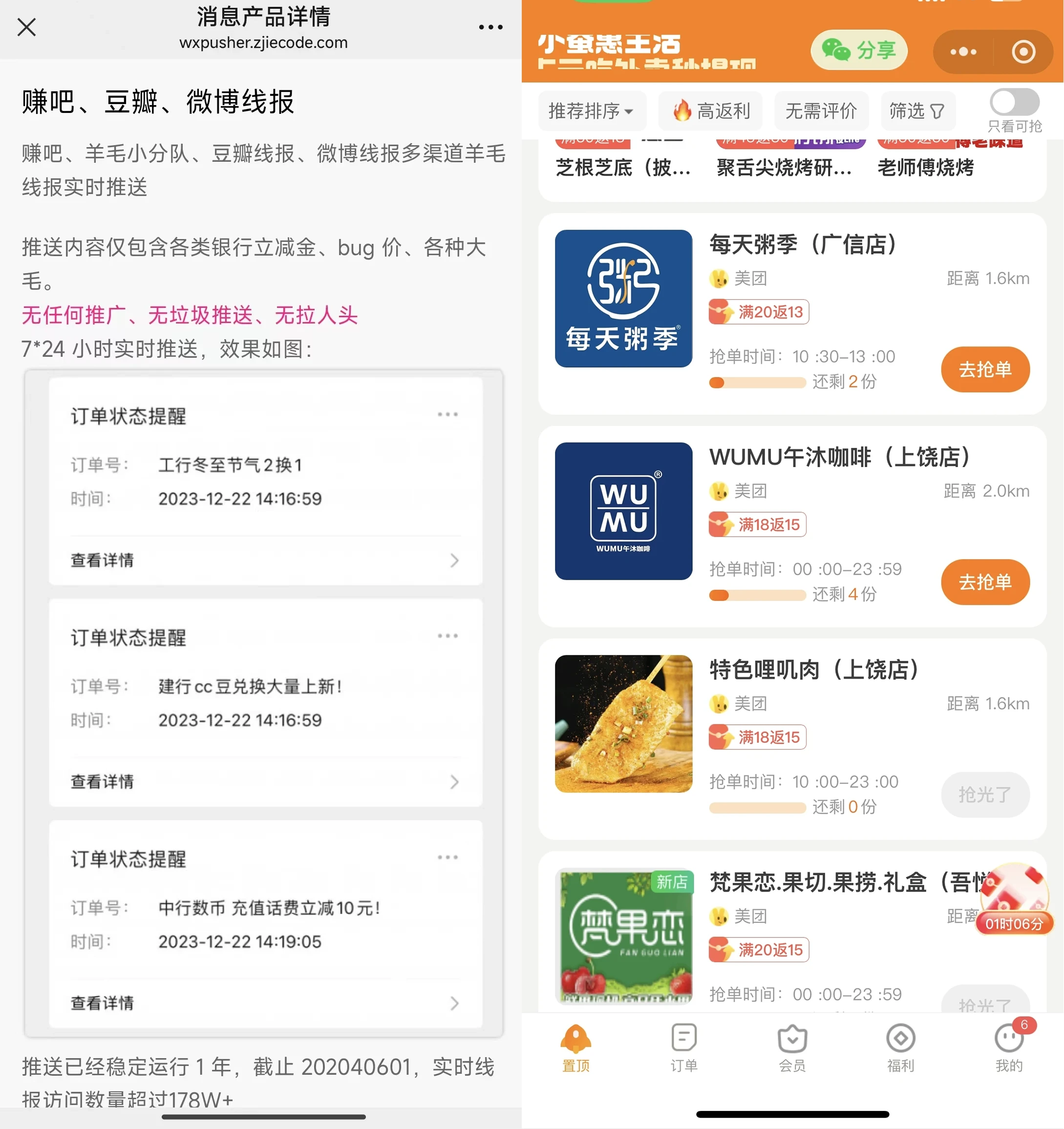Screen dimensions: 1064x1129
Task: Open the 老师傅烧烤 recommended shop
Action: click(x=925, y=168)
